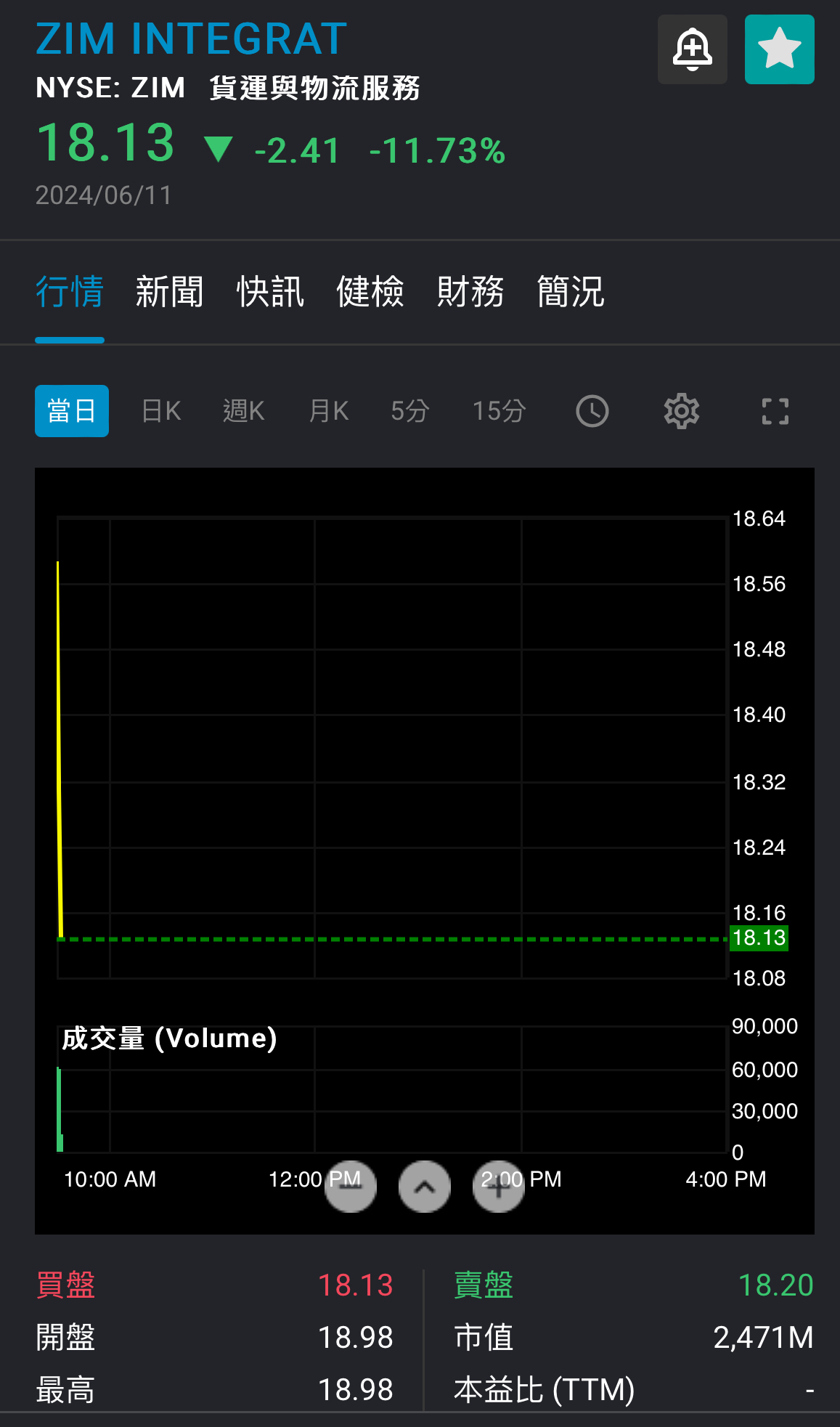
Task: Switch chart to 週K
Action: coord(243,411)
